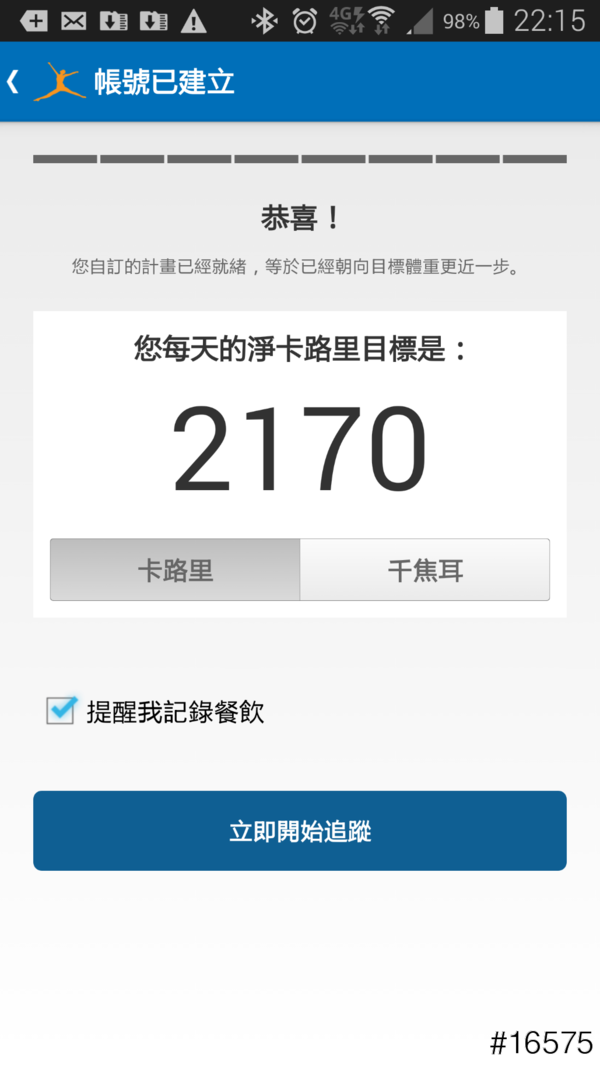Switch the unit to 卡路里
Image resolution: width=600 pixels, height=1066 pixels.
point(175,570)
